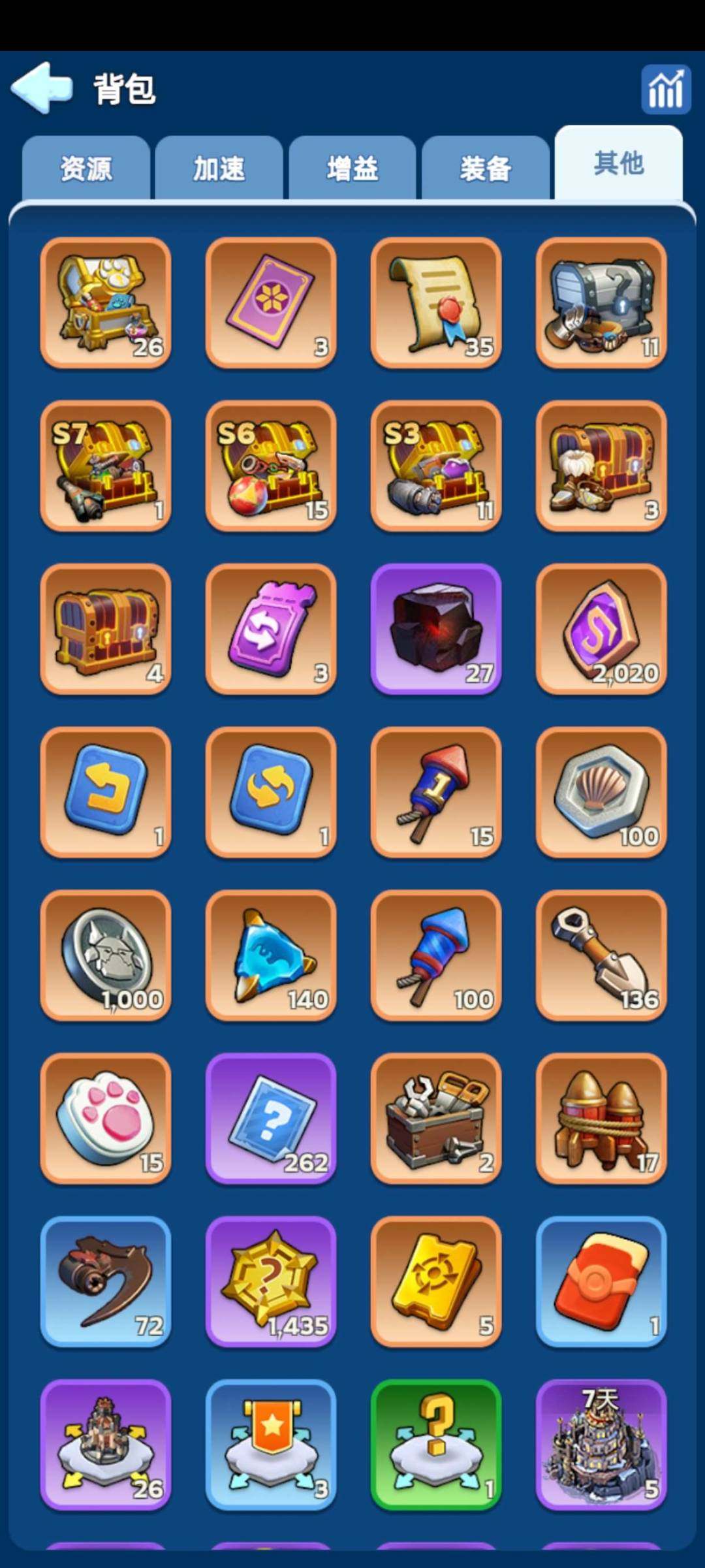705x1568 pixels.
Task: Go back using the white arrow
Action: coord(42,88)
